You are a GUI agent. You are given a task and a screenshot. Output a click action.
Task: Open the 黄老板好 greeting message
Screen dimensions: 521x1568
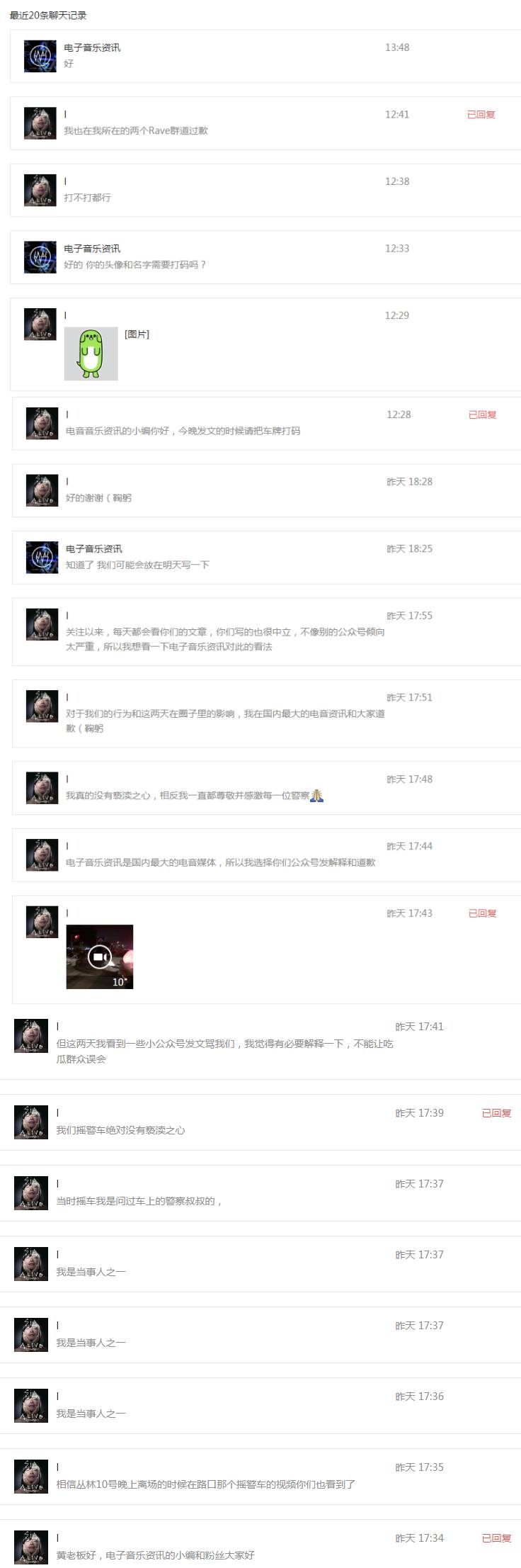(155, 1555)
